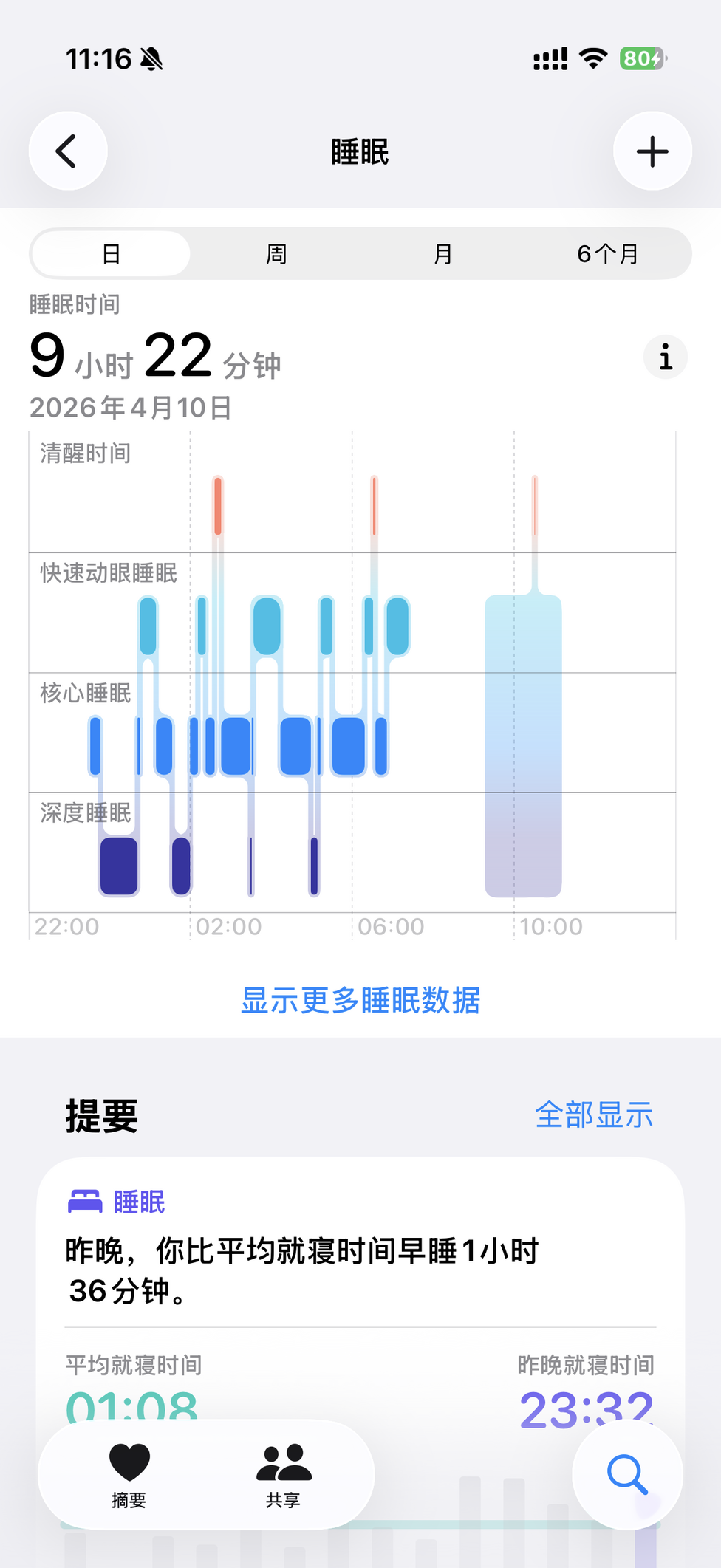Open the sleep time info icon
The width and height of the screenshot is (721, 1568).
click(665, 357)
